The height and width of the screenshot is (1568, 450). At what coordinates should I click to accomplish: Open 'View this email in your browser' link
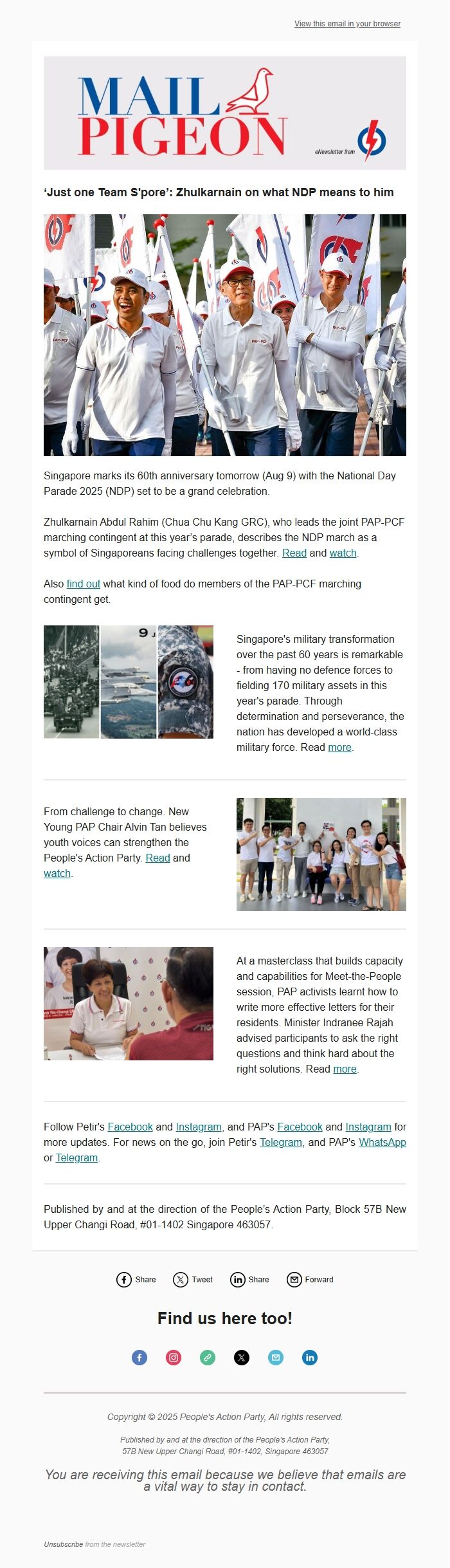347,24
